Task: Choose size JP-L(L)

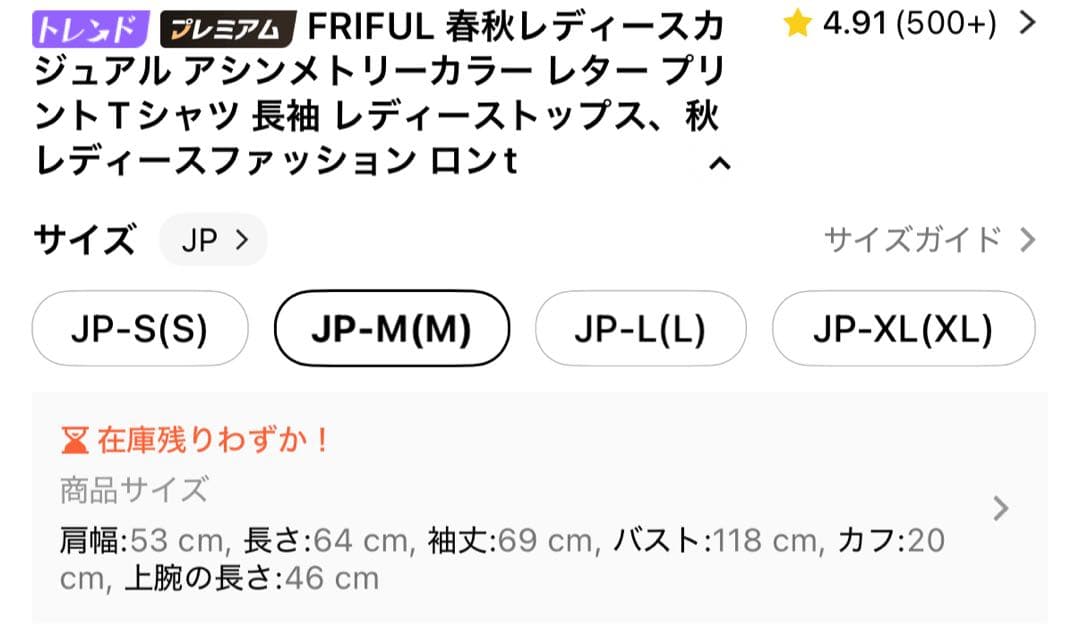Action: pos(640,330)
